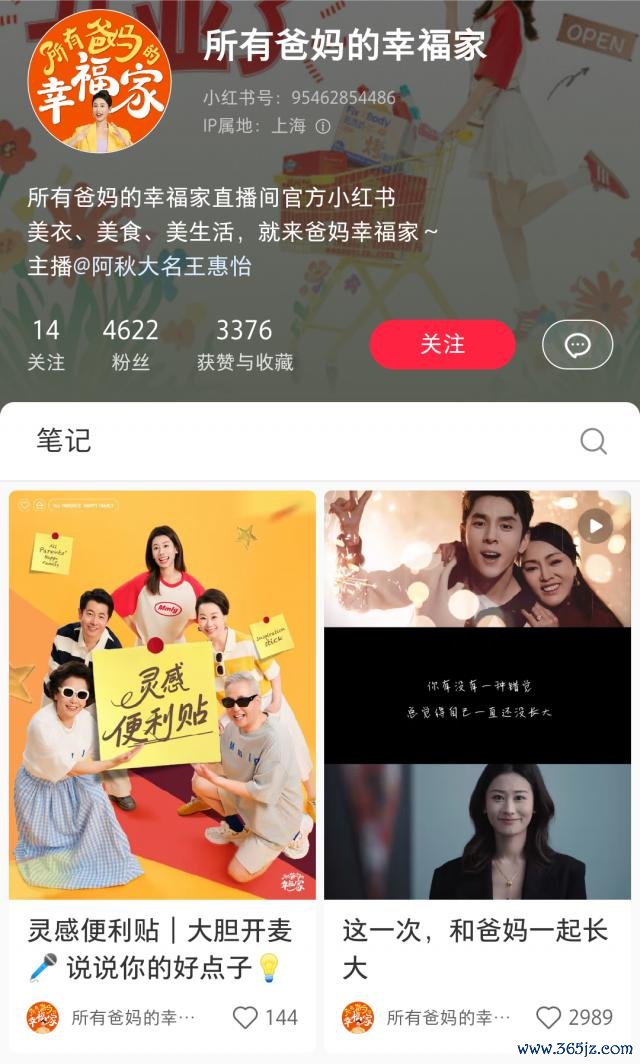Open the IP属地 info icon
This screenshot has height=1064, width=640.
(x=323, y=126)
